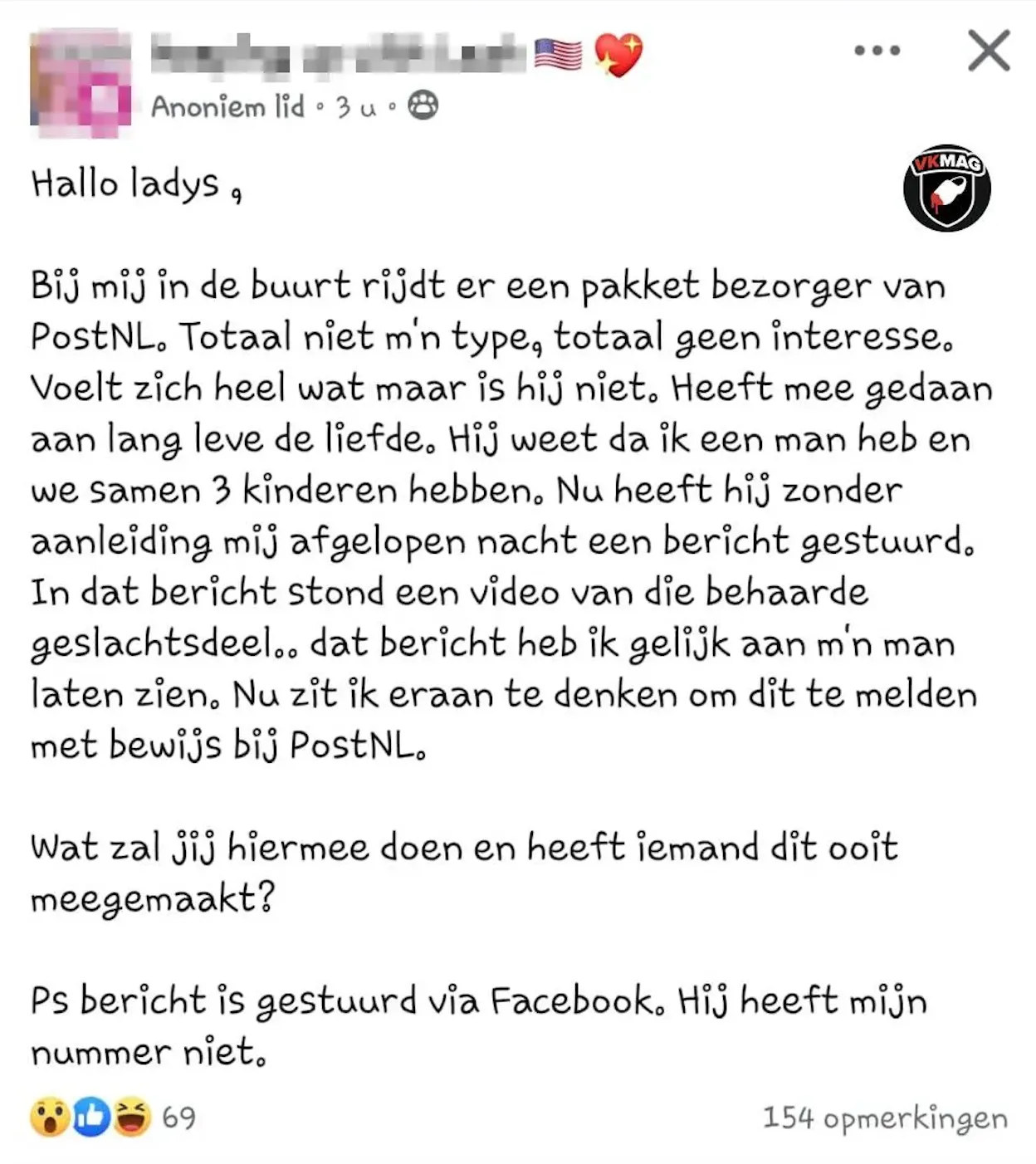This screenshot has width=1036, height=1164.
Task: Open the blurred profile picture of the poster
Action: point(81,83)
